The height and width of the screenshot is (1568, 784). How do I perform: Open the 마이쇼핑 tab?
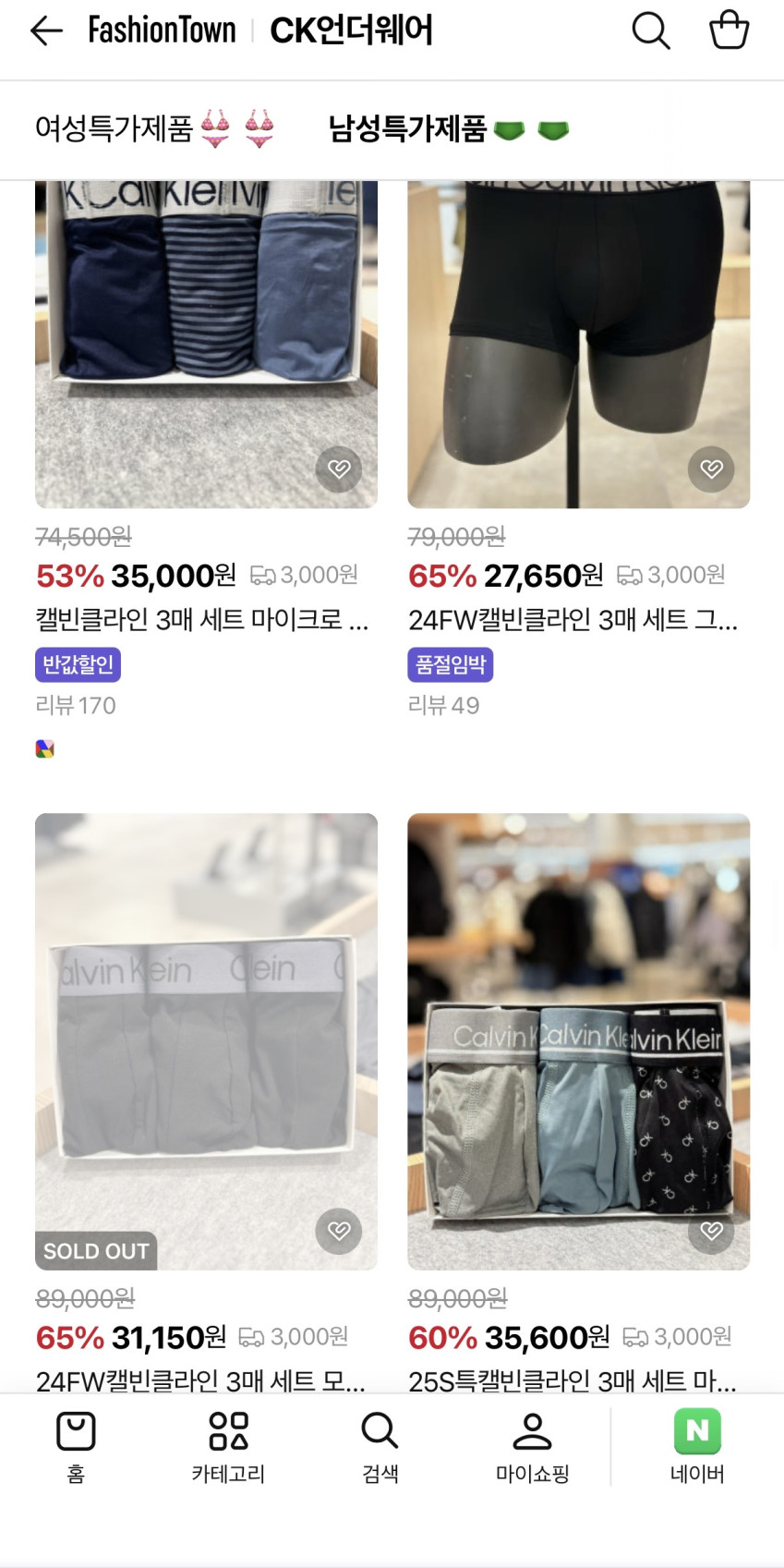pyautogui.click(x=532, y=1447)
